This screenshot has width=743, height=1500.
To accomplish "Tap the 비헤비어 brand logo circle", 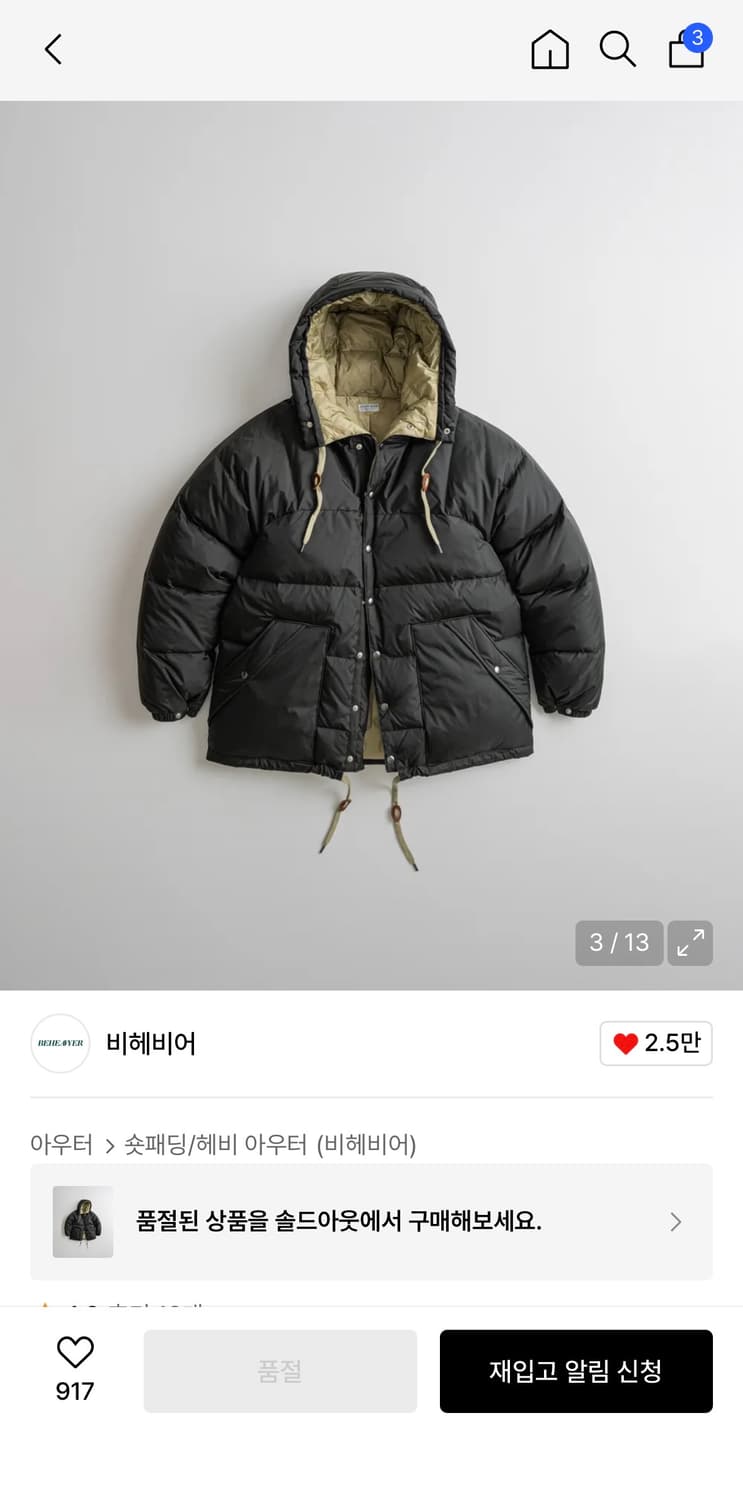I will click(x=60, y=1043).
